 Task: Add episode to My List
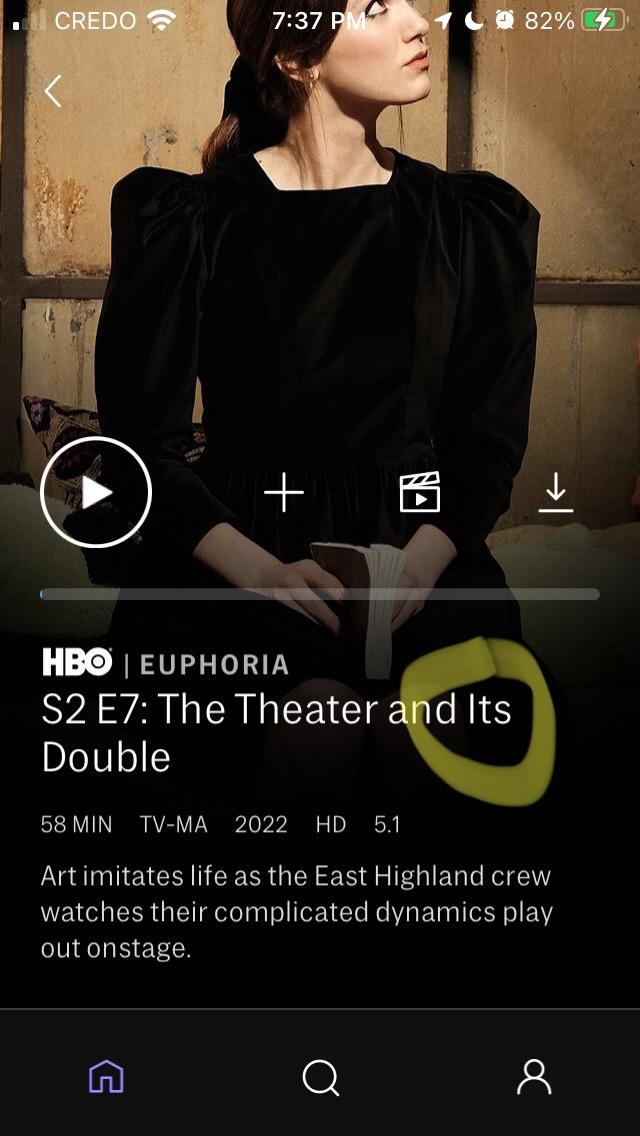click(284, 493)
